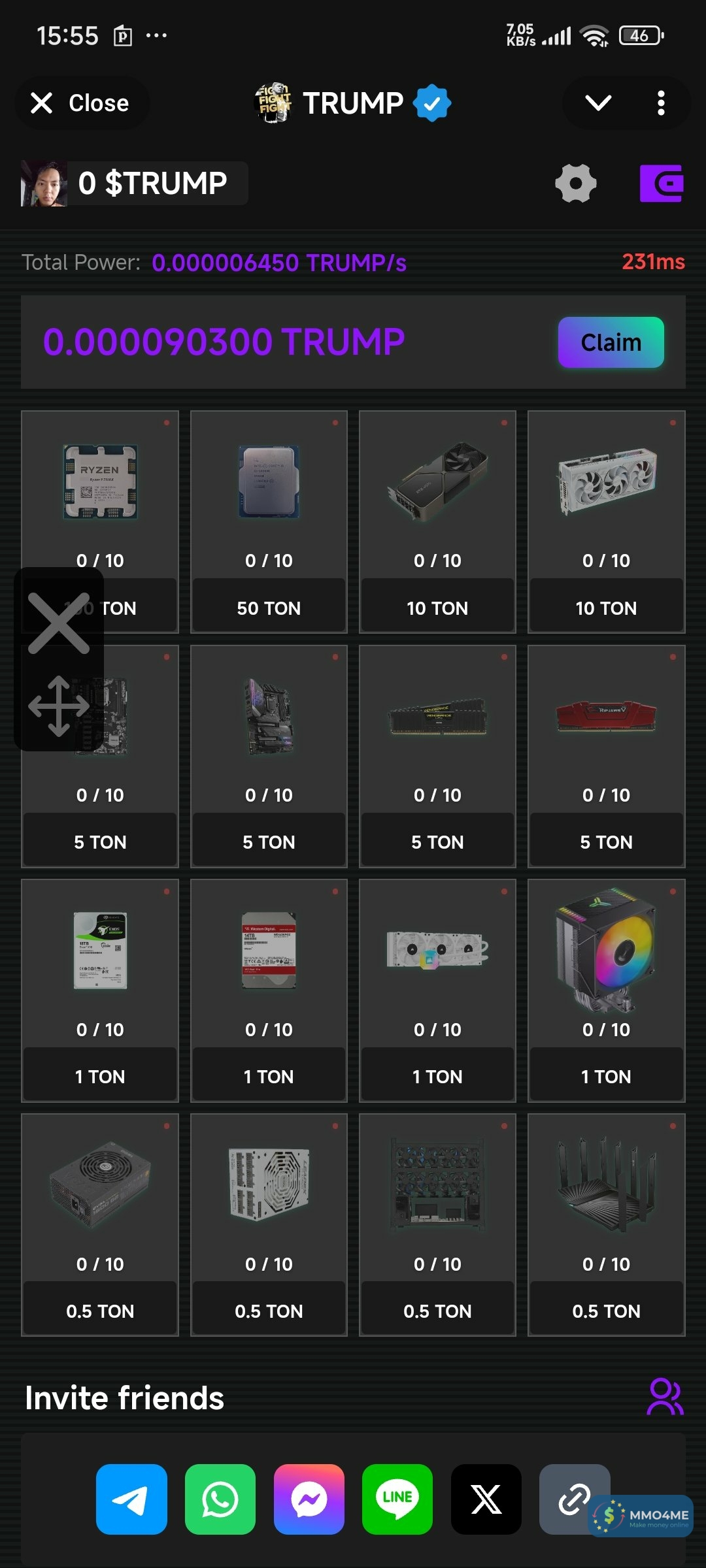This screenshot has width=706, height=1568.
Task: Open the purple wallet icon
Action: tap(661, 184)
